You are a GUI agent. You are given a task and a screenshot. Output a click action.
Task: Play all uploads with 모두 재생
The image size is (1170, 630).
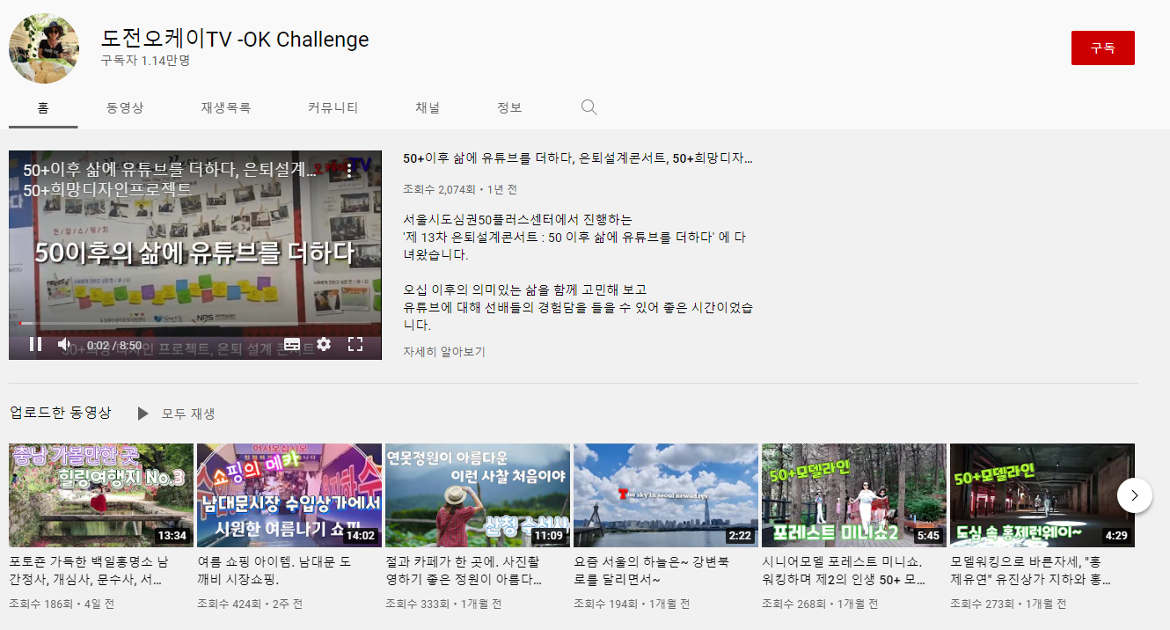(x=177, y=413)
